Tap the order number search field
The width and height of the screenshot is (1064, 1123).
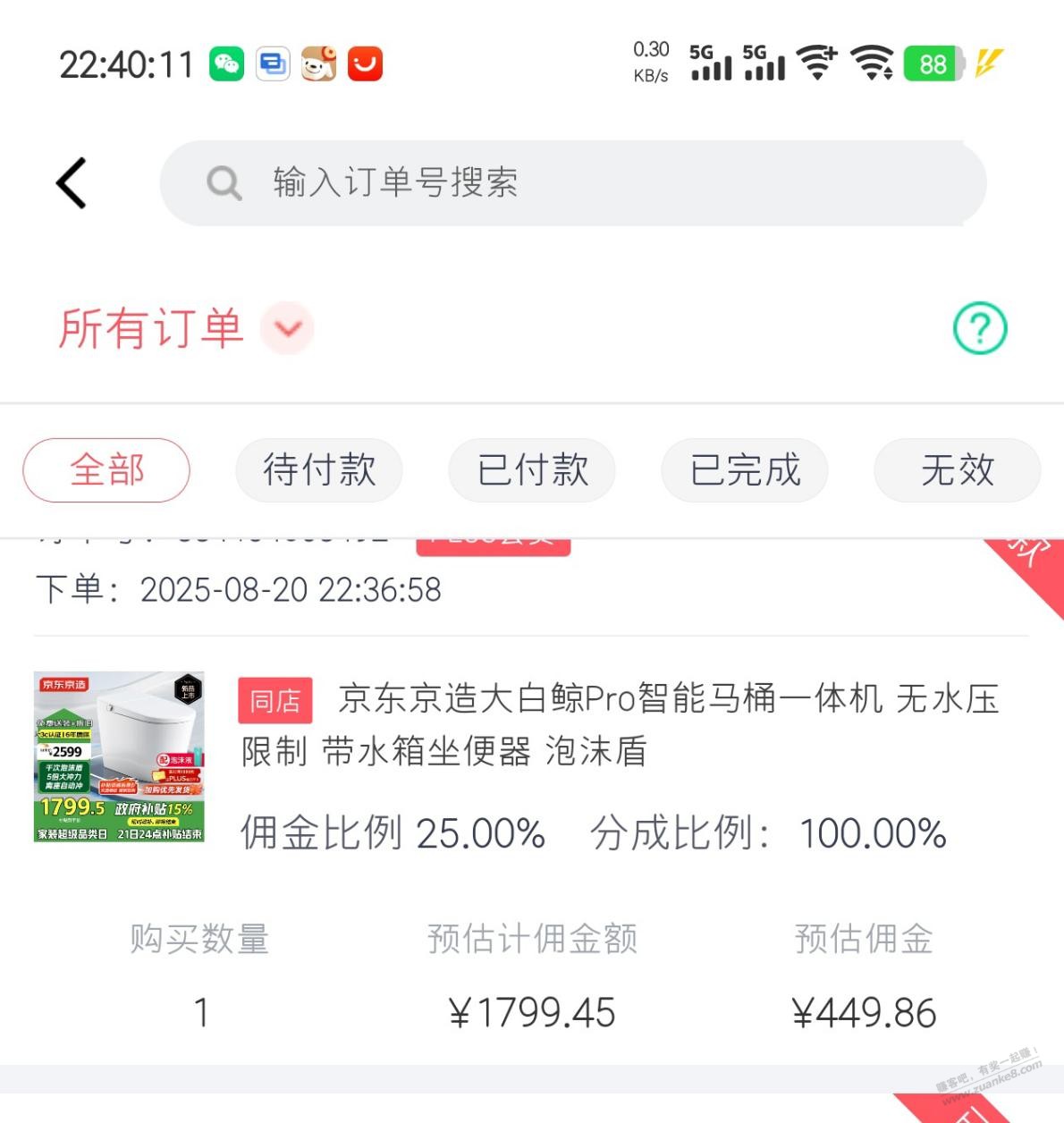(572, 183)
